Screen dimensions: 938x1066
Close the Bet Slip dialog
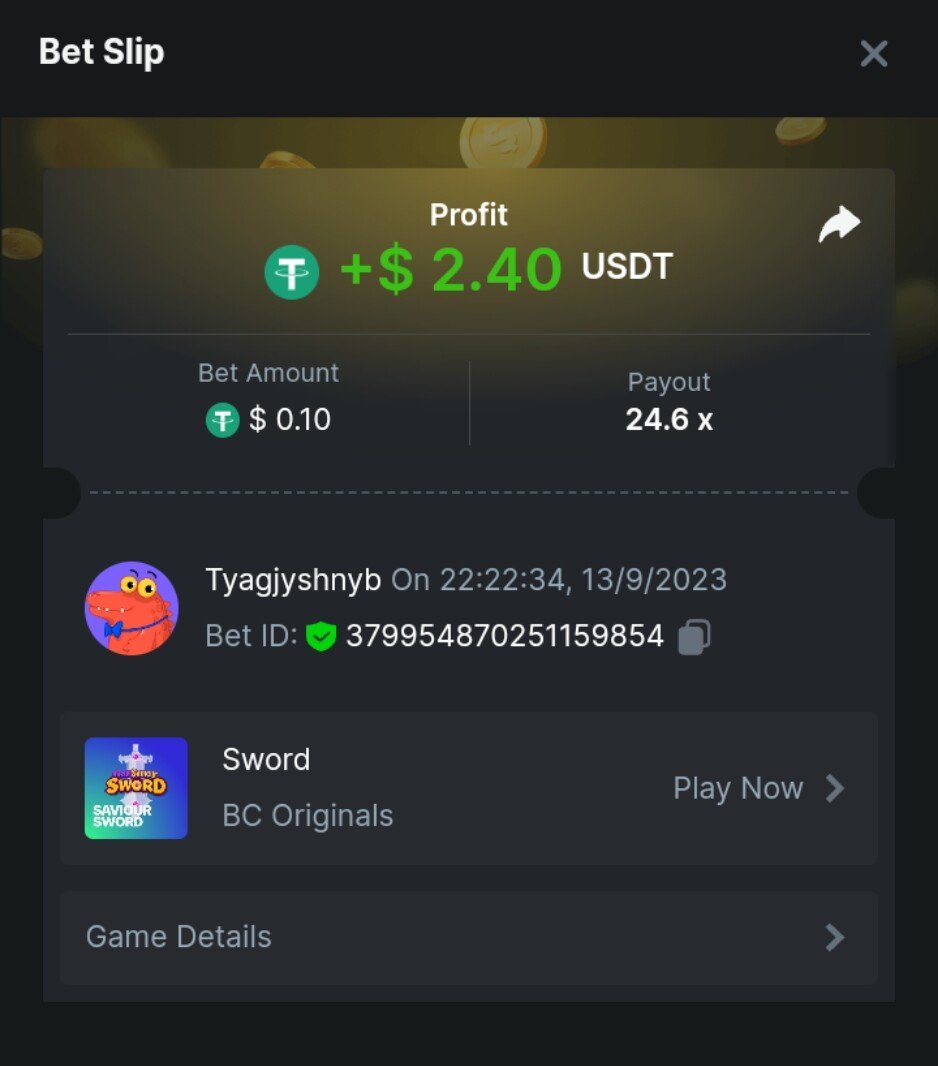click(874, 54)
